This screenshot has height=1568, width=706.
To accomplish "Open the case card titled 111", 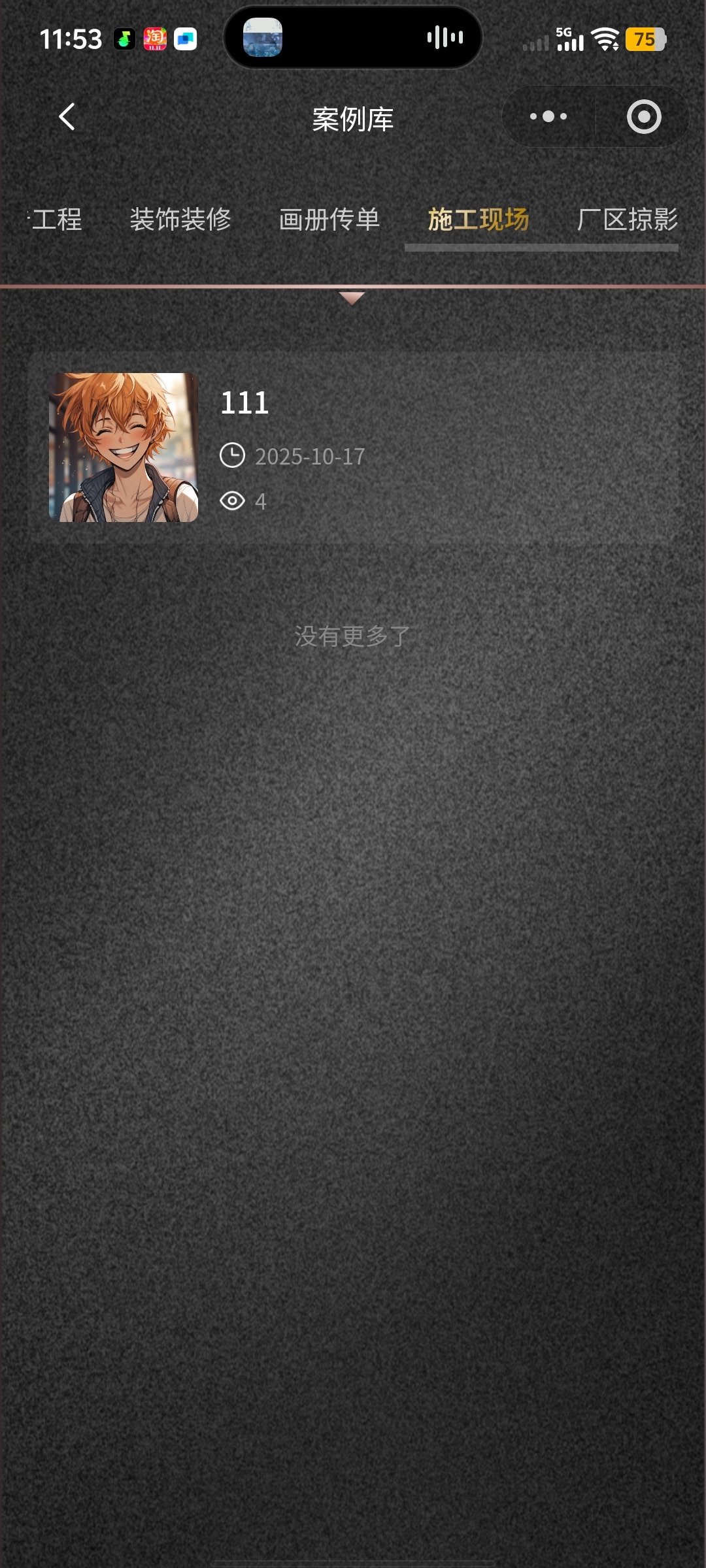I will pyautogui.click(x=353, y=448).
